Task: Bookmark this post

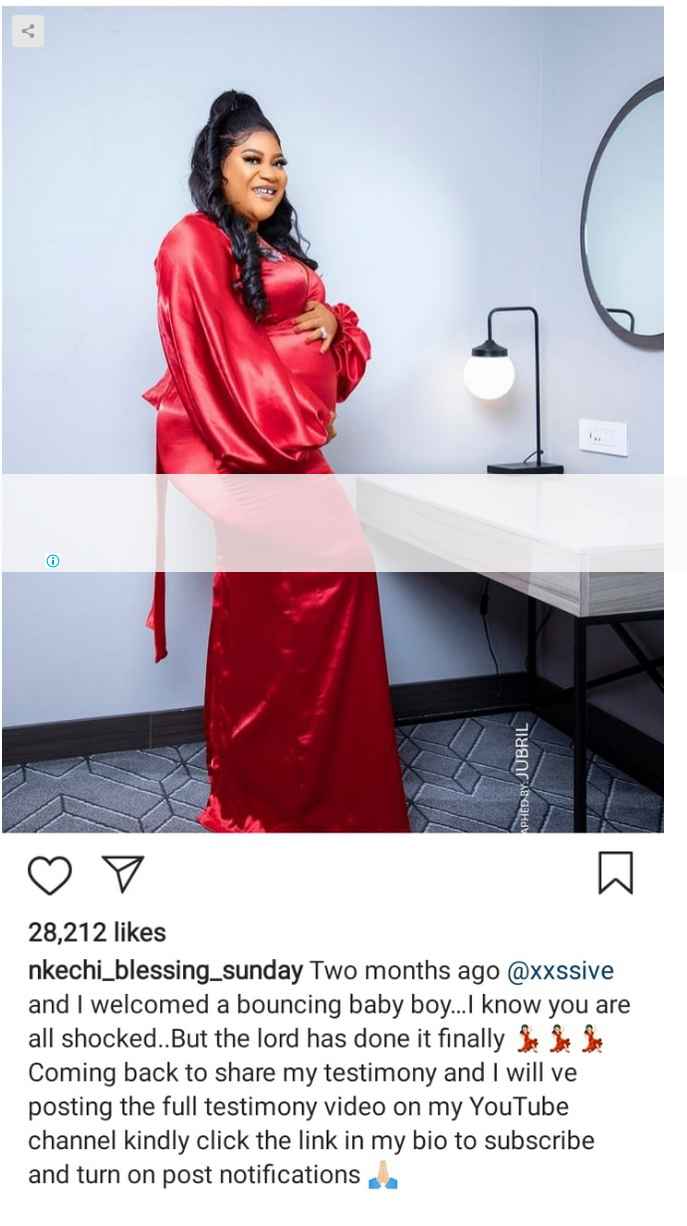Action: pyautogui.click(x=615, y=872)
